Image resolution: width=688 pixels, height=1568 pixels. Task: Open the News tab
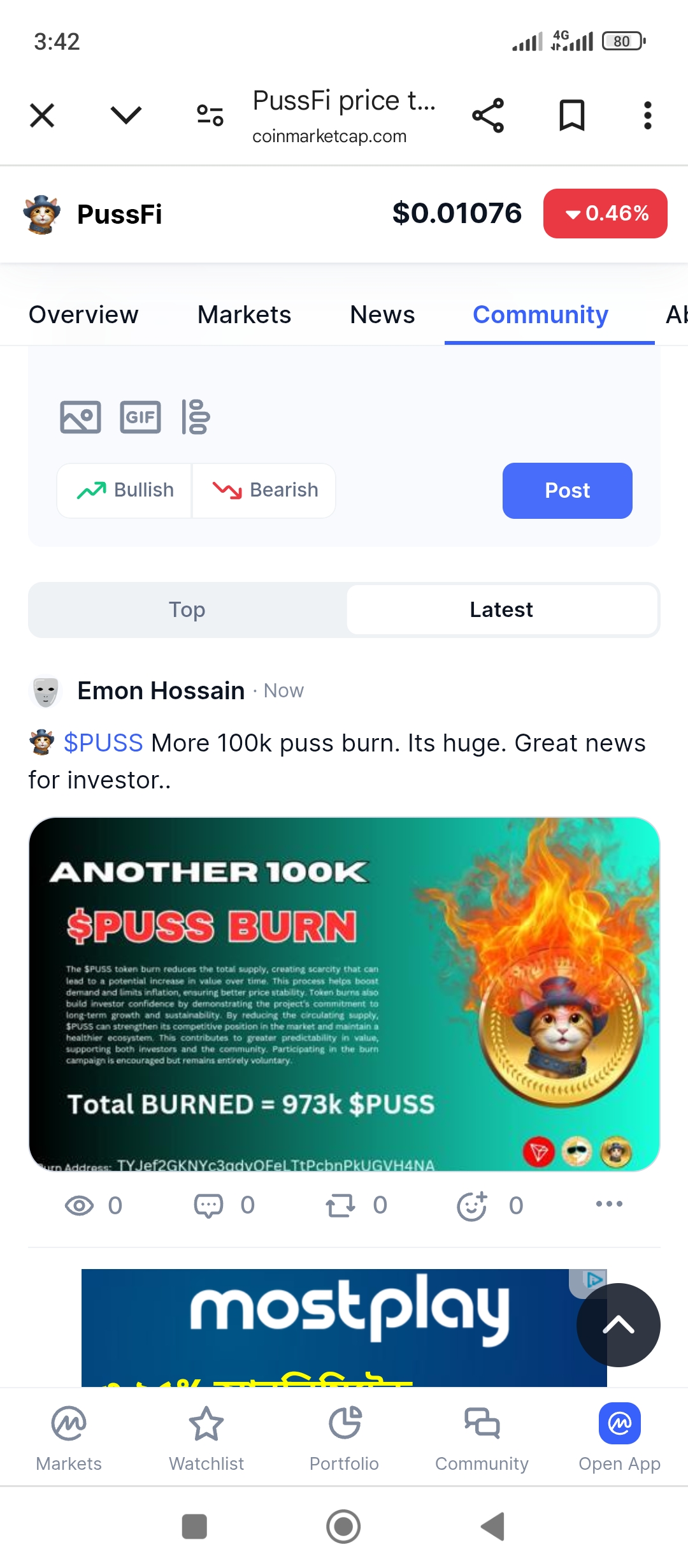click(382, 314)
